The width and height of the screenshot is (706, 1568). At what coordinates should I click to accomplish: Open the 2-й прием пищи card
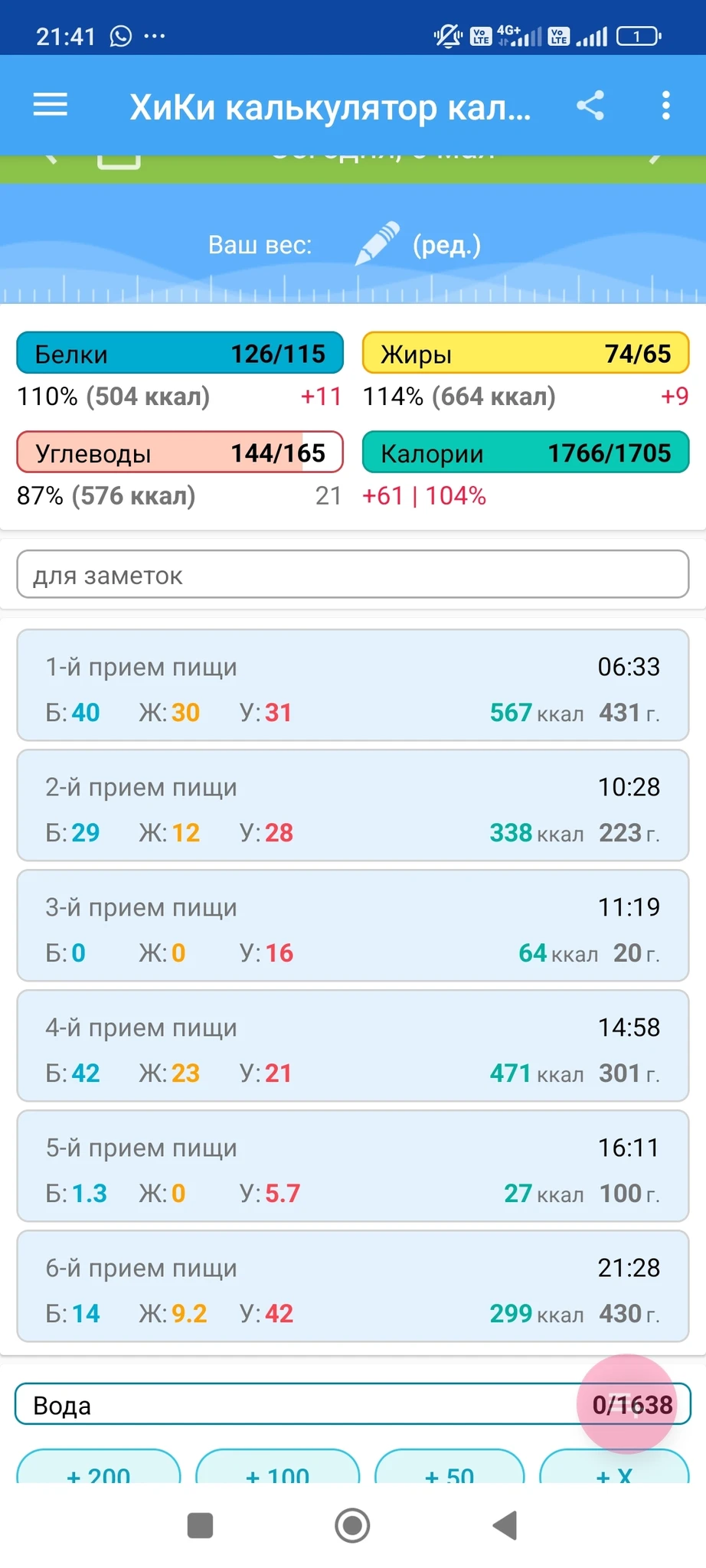click(352, 805)
